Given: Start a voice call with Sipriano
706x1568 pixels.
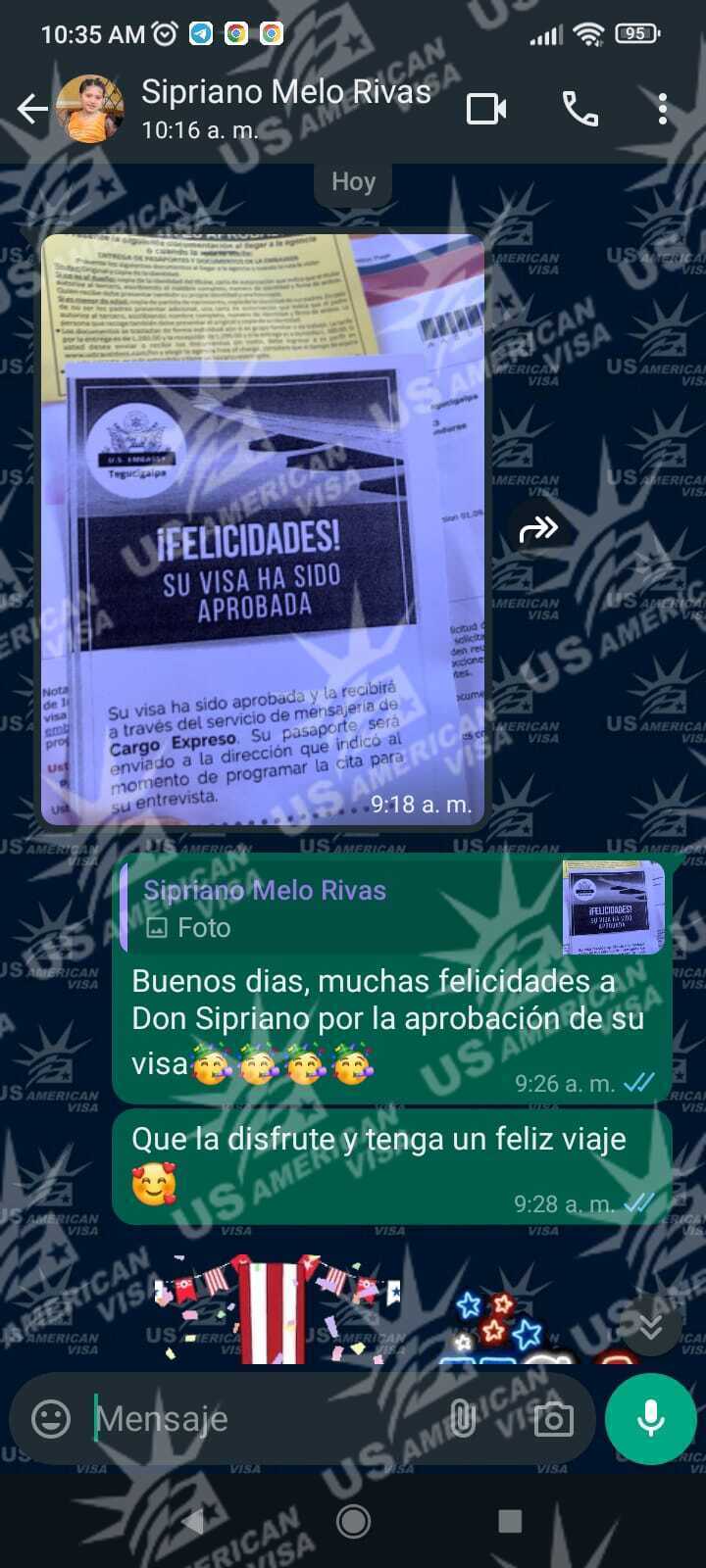Looking at the screenshot, I should (580, 109).
